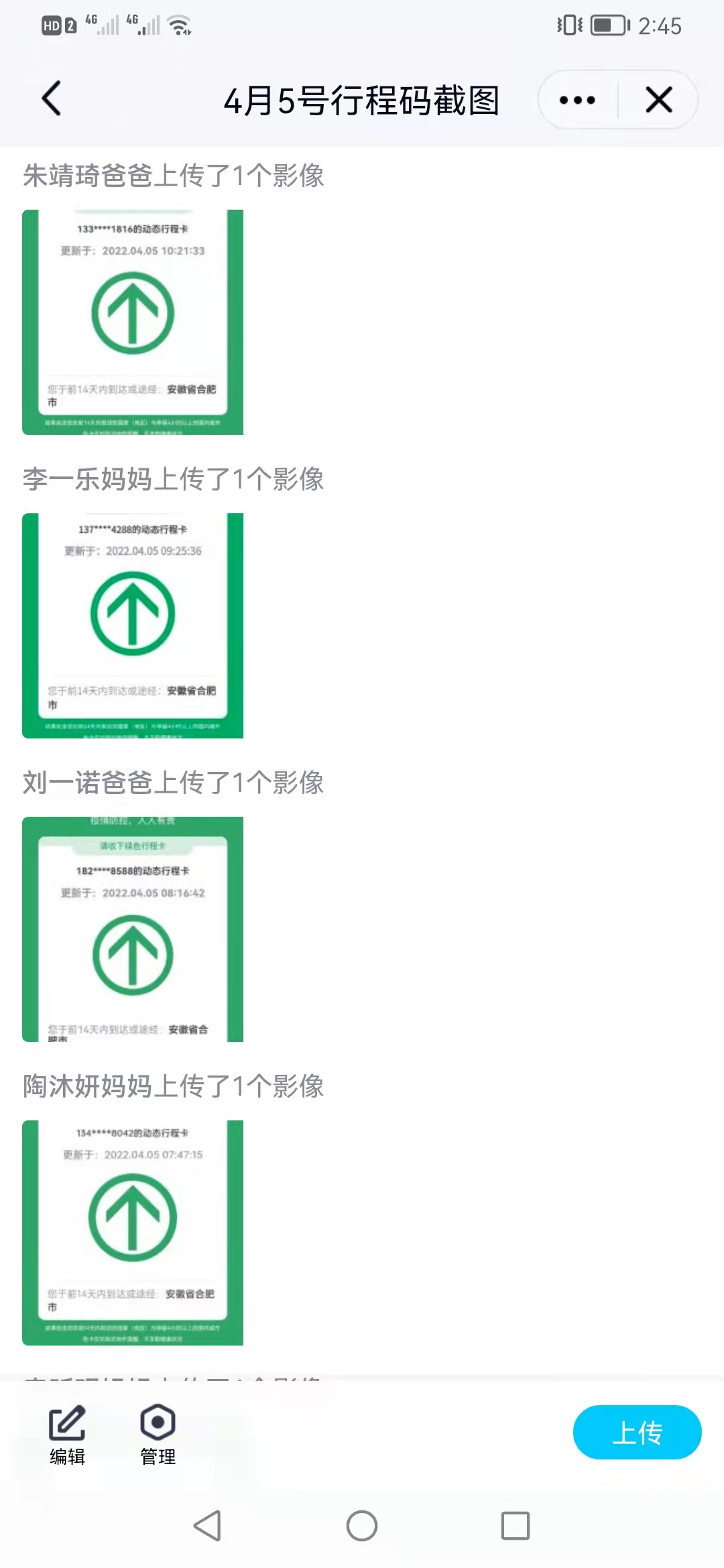Open 刘一诺爸爸's uploaded image
Screen dimensions: 724x1568
[133, 929]
